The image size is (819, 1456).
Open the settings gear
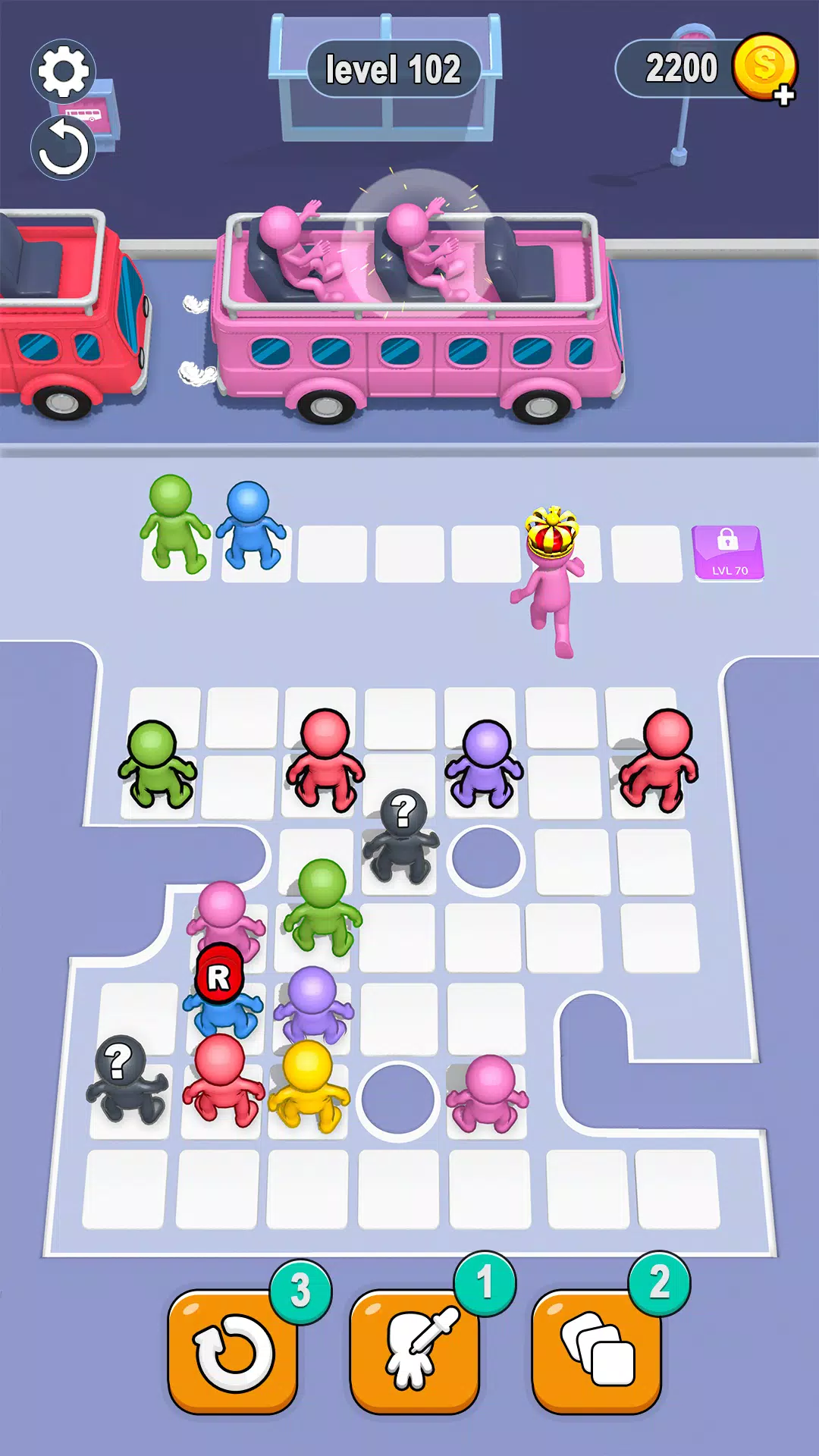coord(64,71)
